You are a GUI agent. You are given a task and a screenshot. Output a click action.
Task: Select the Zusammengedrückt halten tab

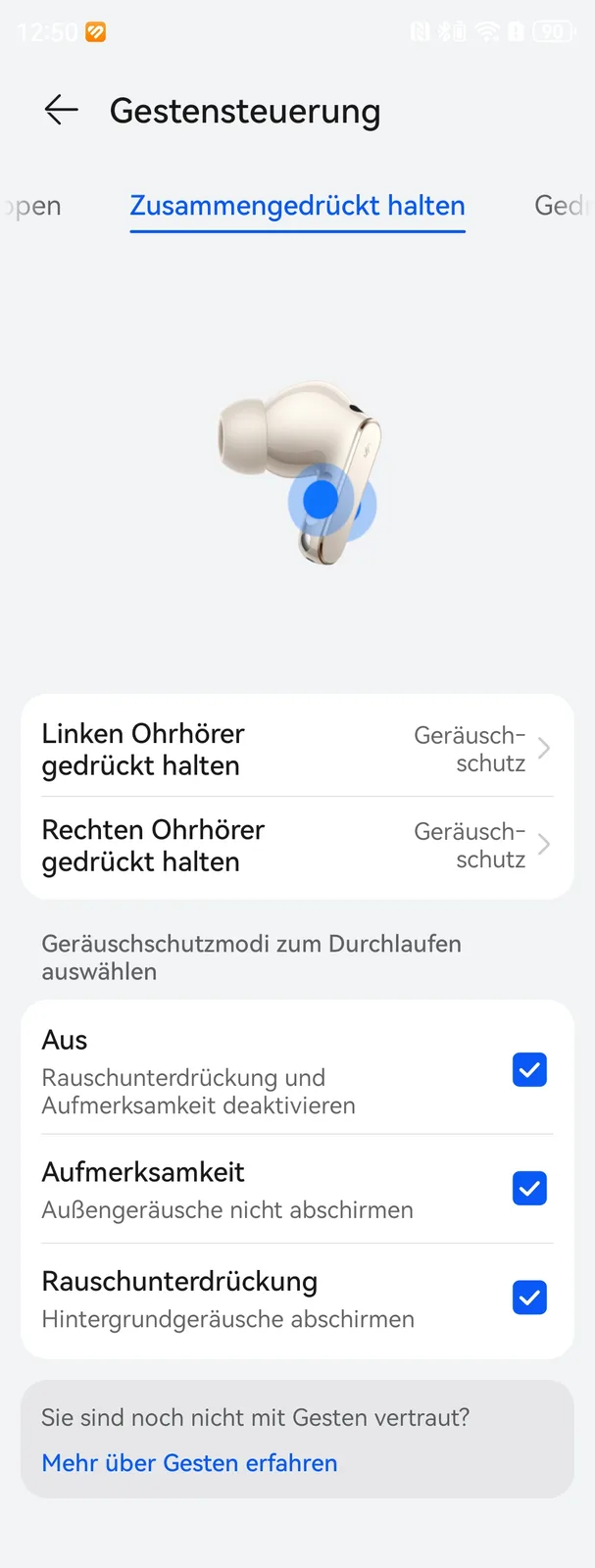(x=297, y=206)
